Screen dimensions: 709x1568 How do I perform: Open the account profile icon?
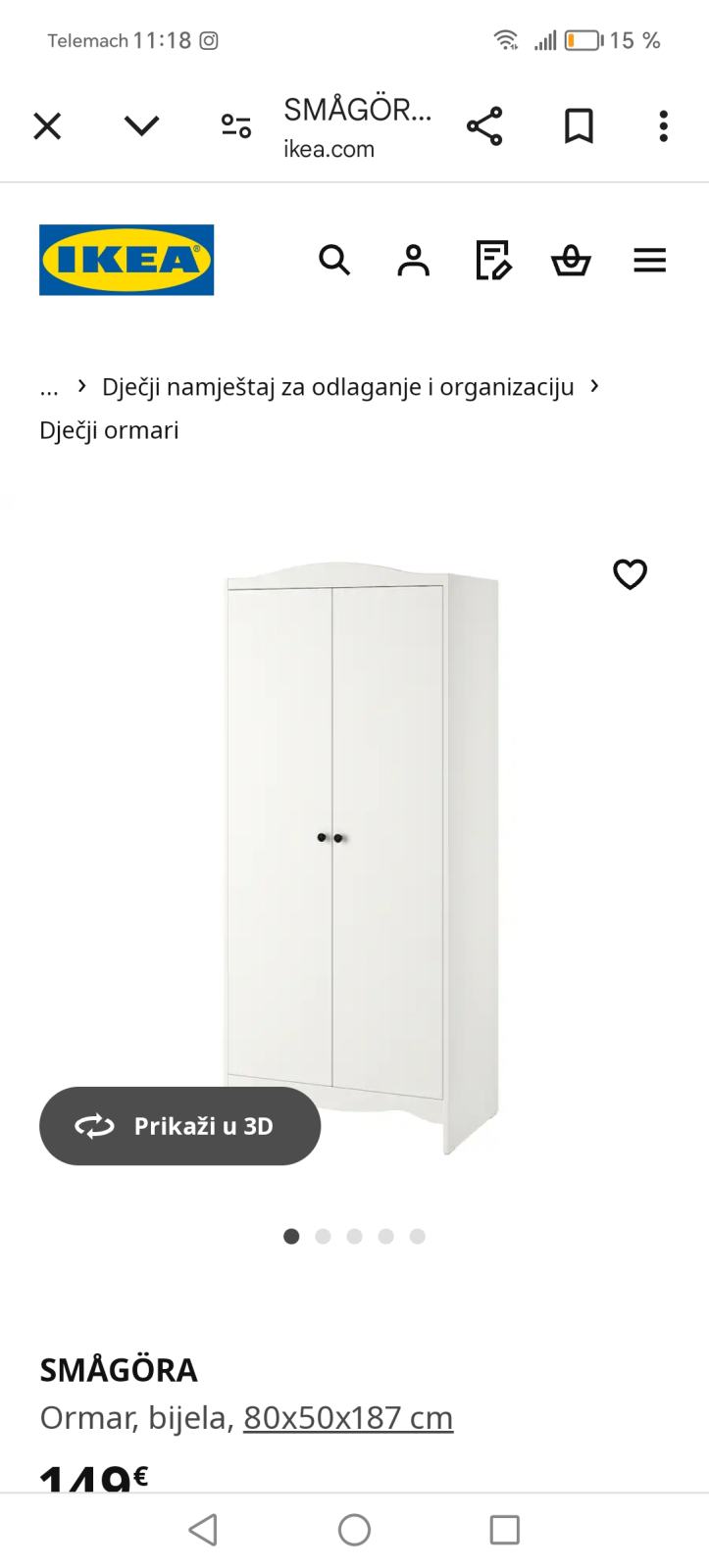pyautogui.click(x=413, y=261)
